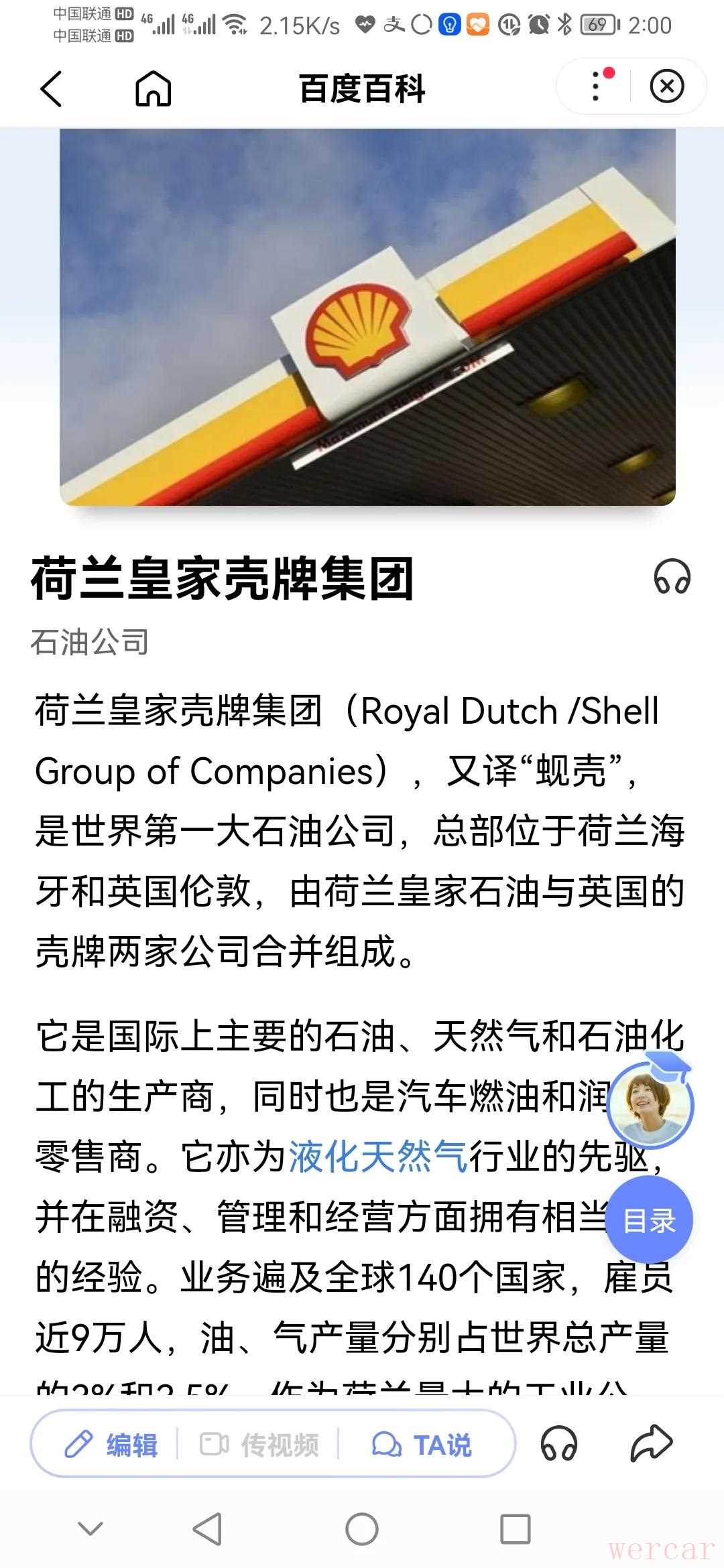Open the Baidu Baike home page
The width and height of the screenshot is (724, 1568).
coord(153,88)
